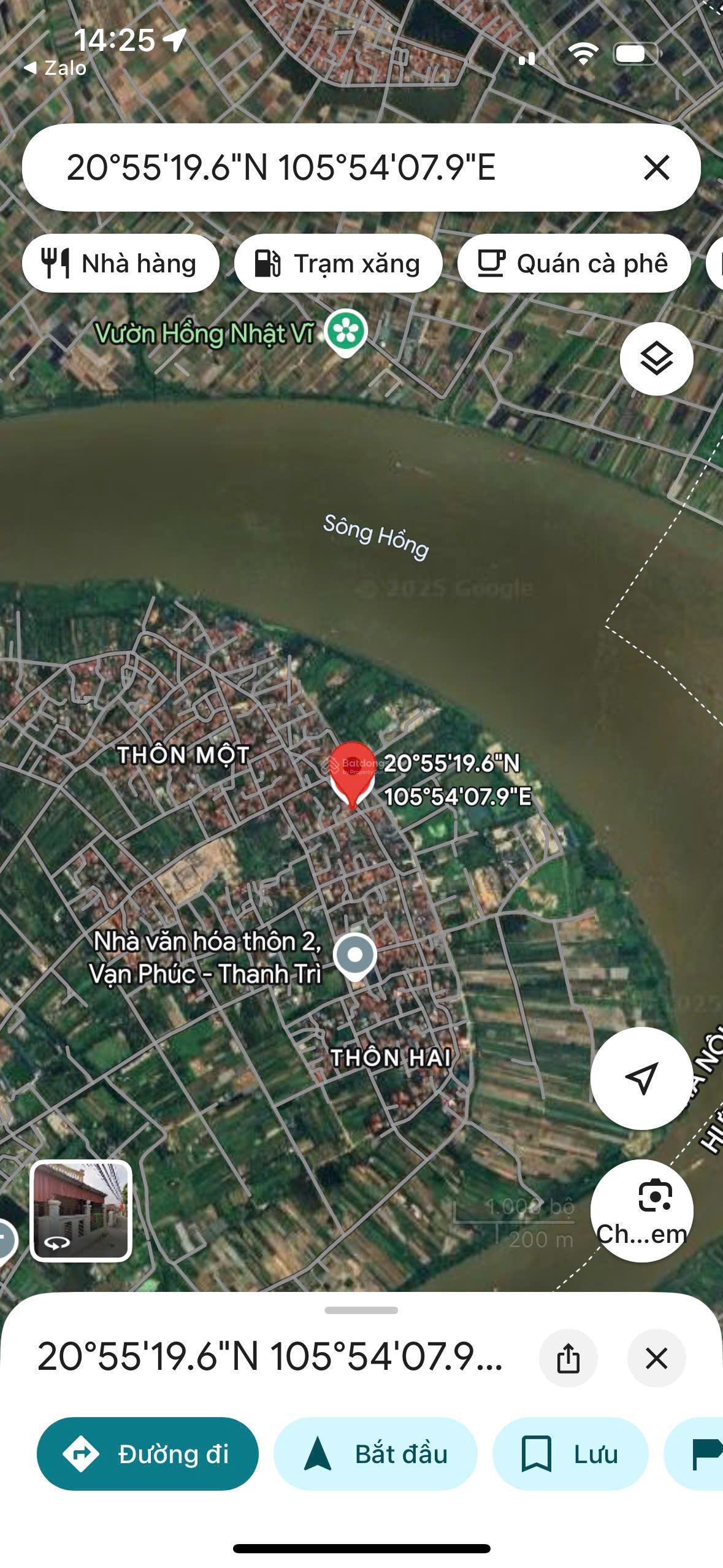Return to Zalo from the status bar
The image size is (723, 1568).
(x=55, y=68)
